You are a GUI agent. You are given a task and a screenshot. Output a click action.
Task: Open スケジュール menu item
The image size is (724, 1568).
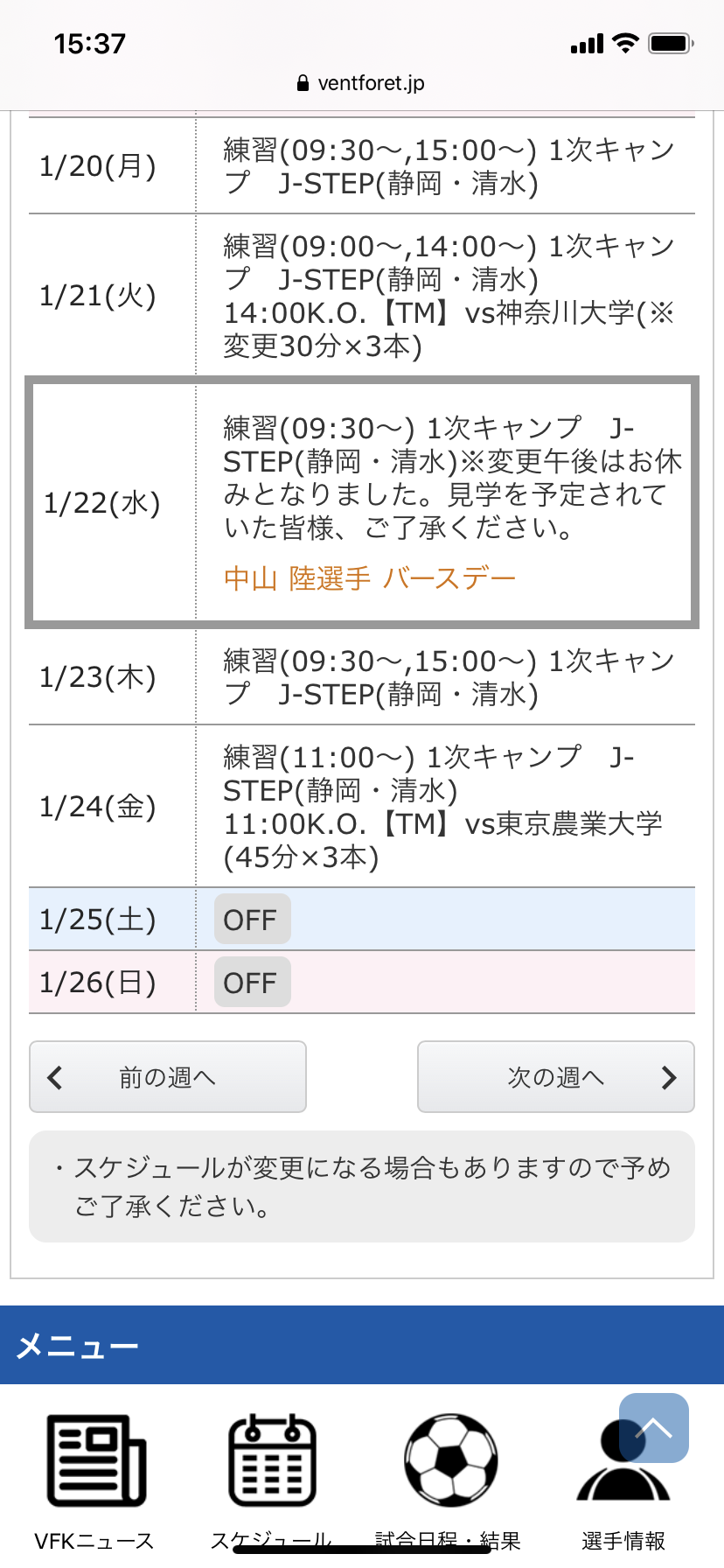click(272, 1479)
